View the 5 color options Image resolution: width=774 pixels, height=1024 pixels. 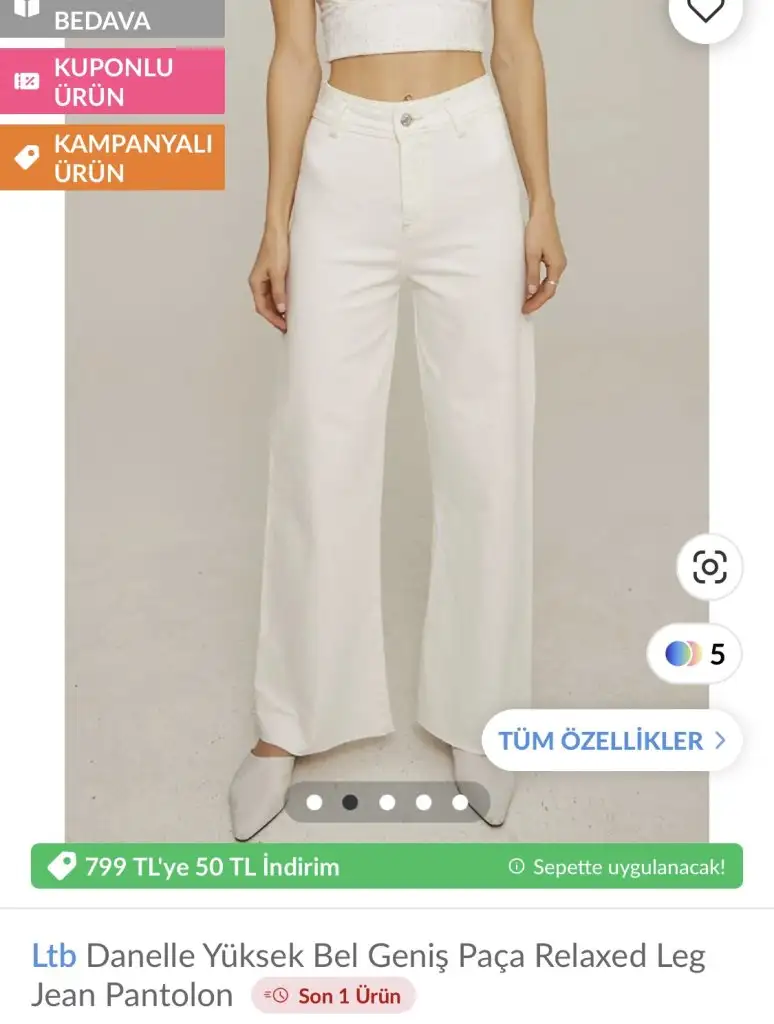695,654
